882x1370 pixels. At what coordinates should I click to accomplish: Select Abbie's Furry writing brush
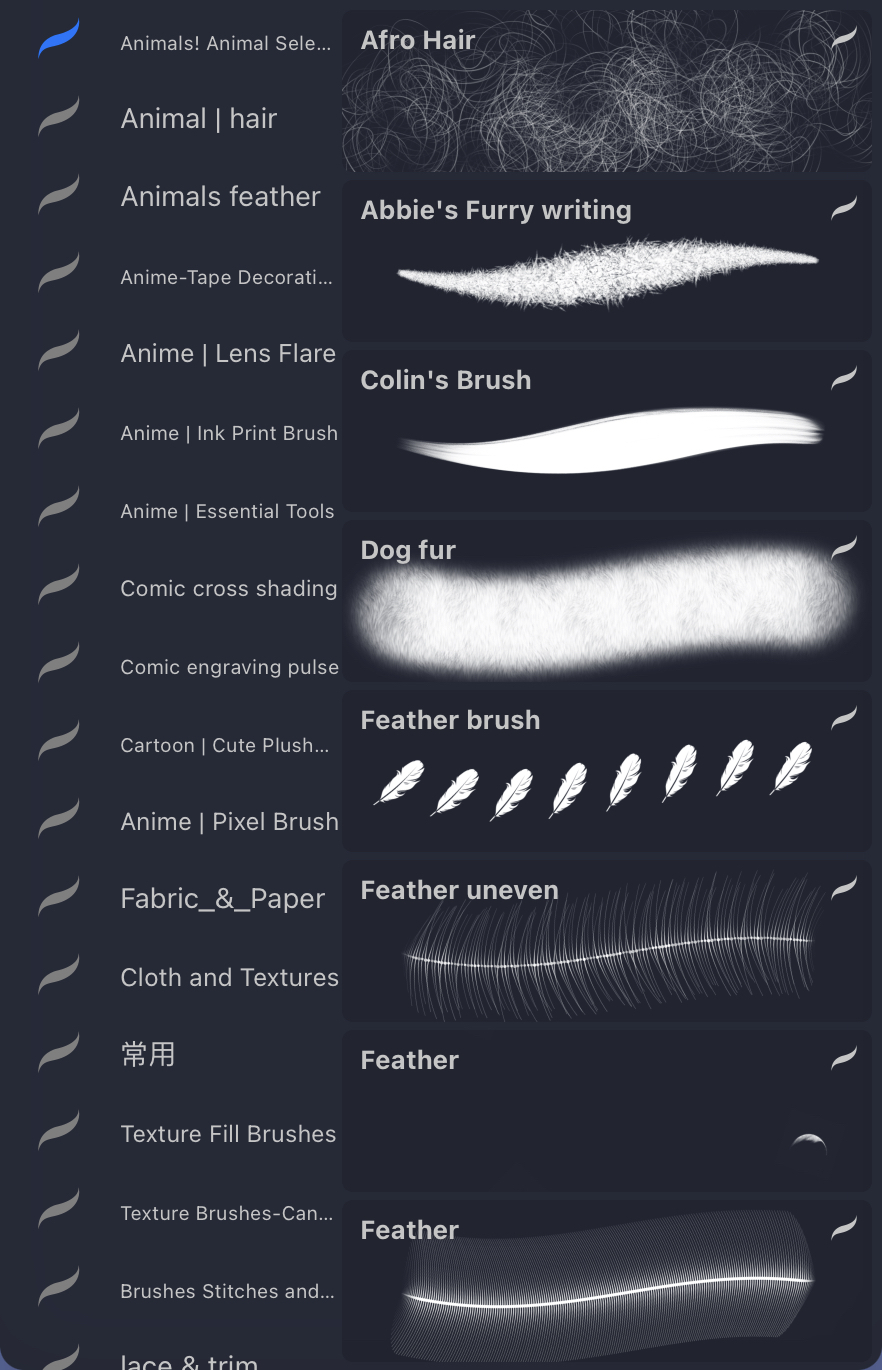[606, 260]
